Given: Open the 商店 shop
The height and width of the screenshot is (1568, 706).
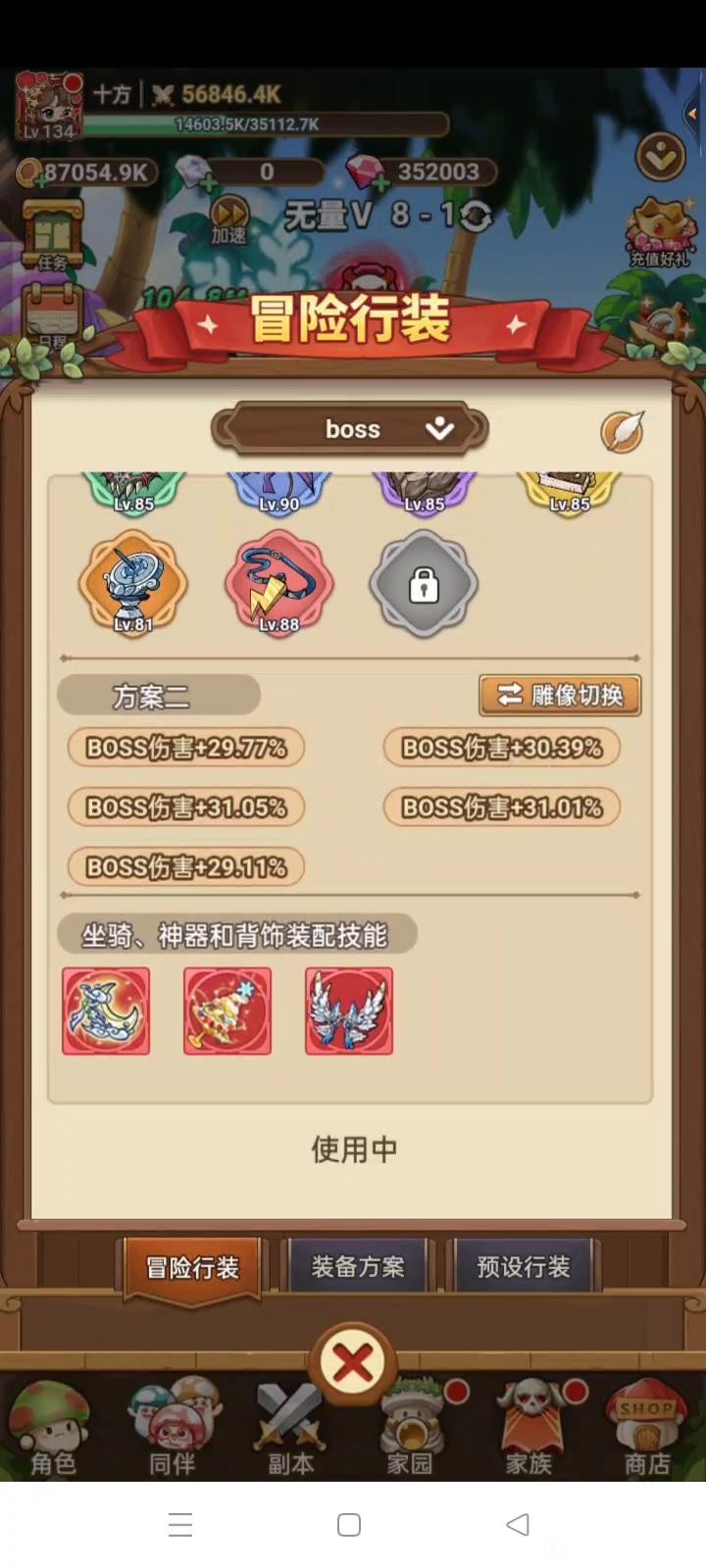Looking at the screenshot, I should point(647,1431).
